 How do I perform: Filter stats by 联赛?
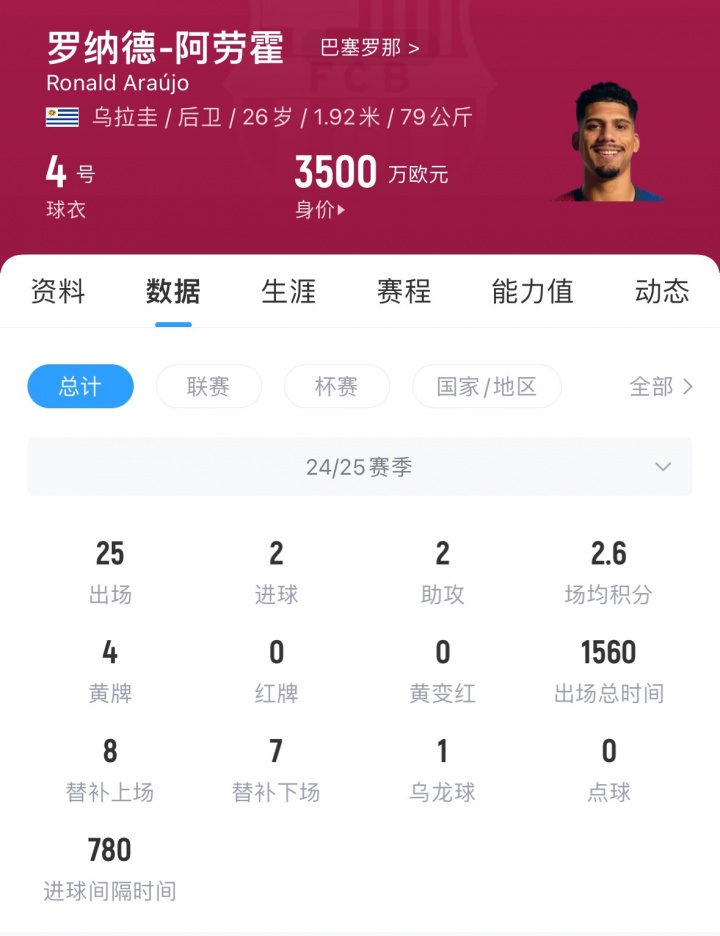[208, 386]
